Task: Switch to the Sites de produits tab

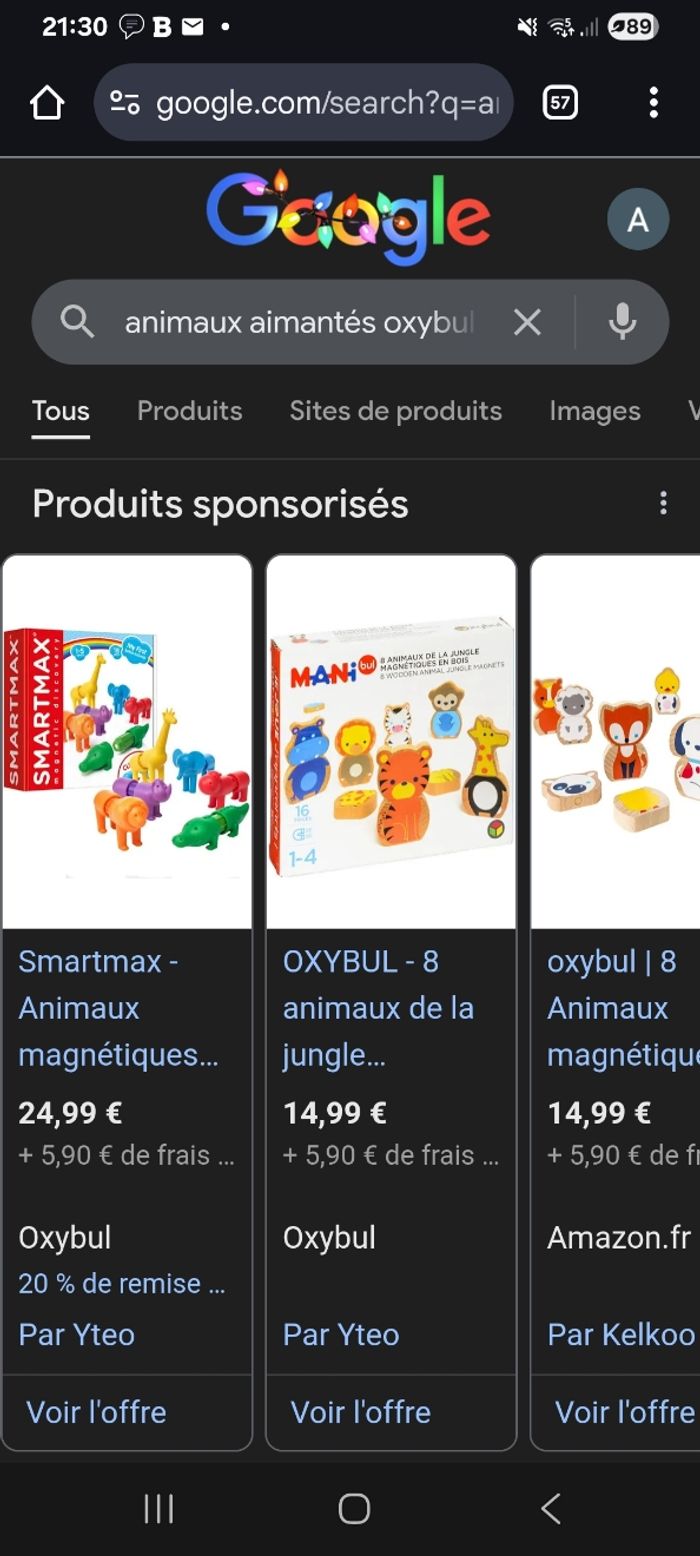Action: 395,411
